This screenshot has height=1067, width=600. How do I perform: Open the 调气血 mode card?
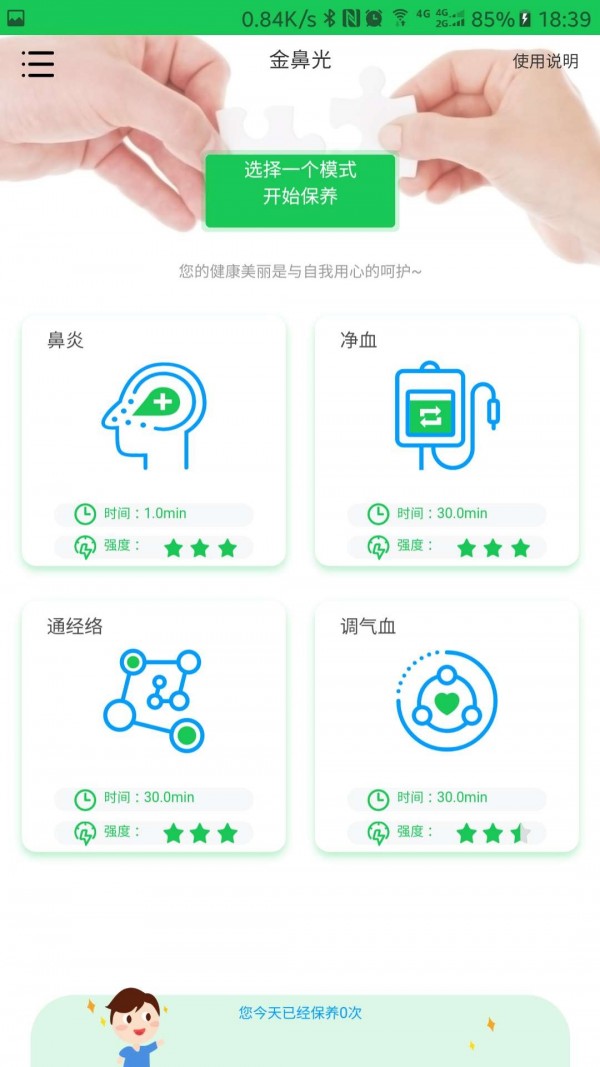pos(446,727)
